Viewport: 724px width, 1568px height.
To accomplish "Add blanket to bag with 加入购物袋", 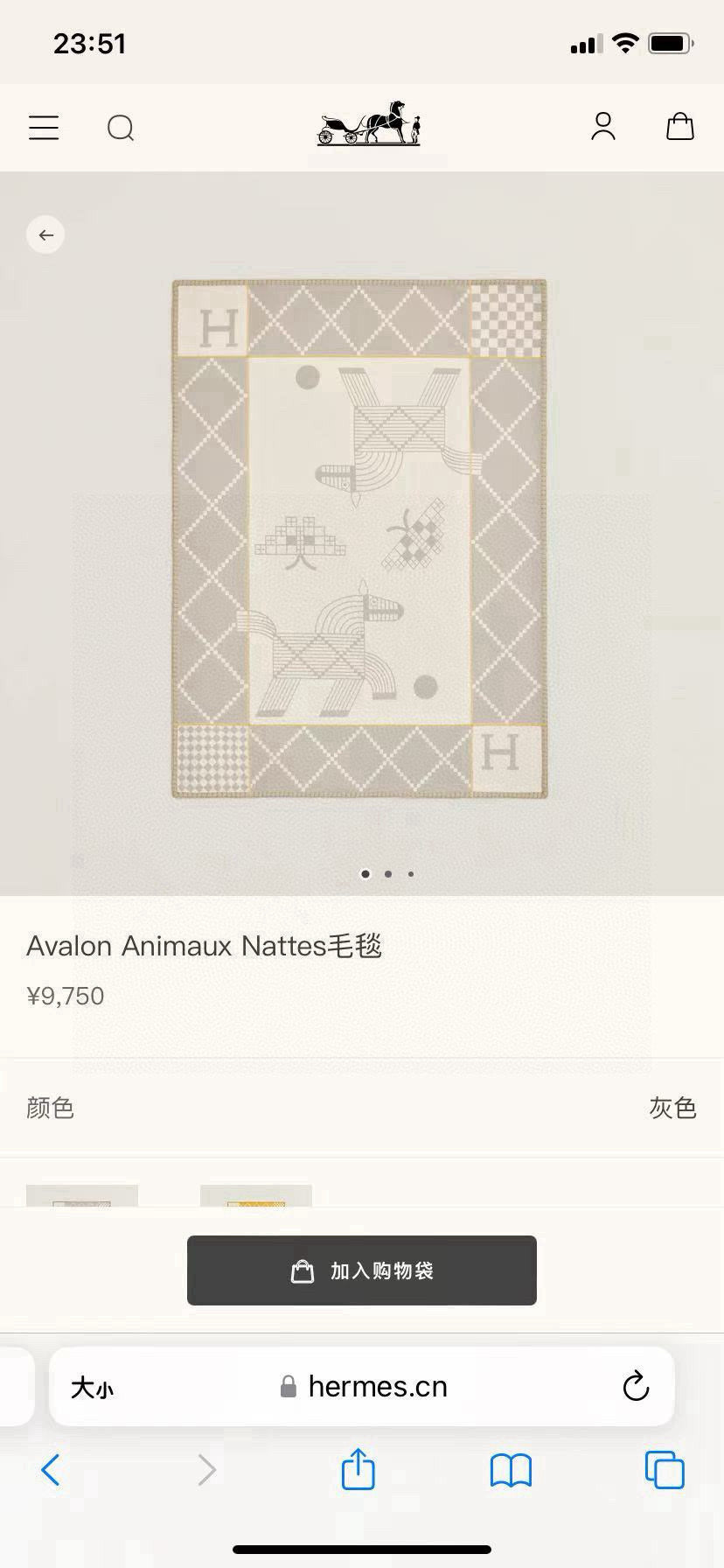I will coord(361,1270).
